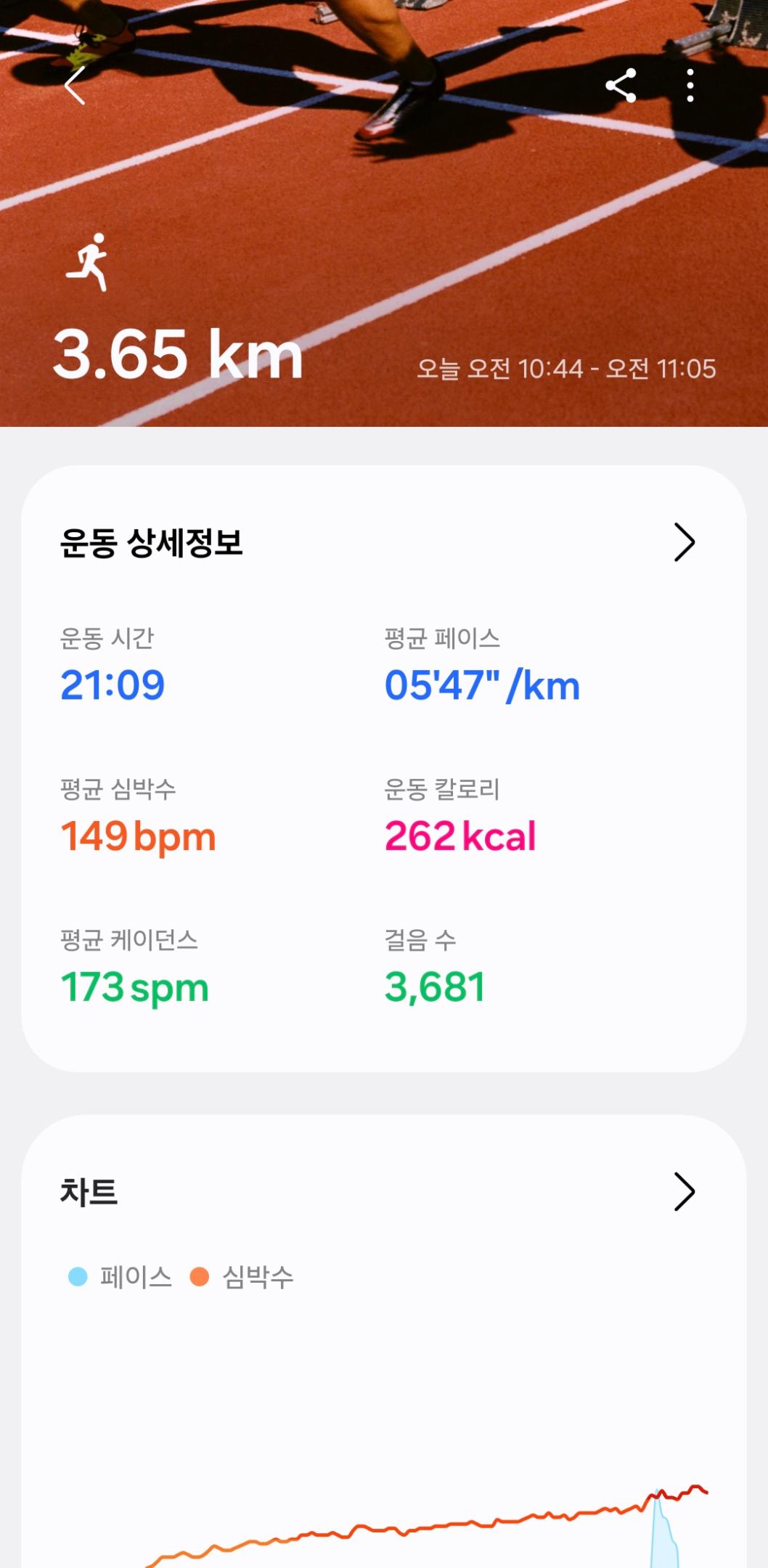Expand the 차트 section
The width and height of the screenshot is (768, 1568).
pos(683,1191)
